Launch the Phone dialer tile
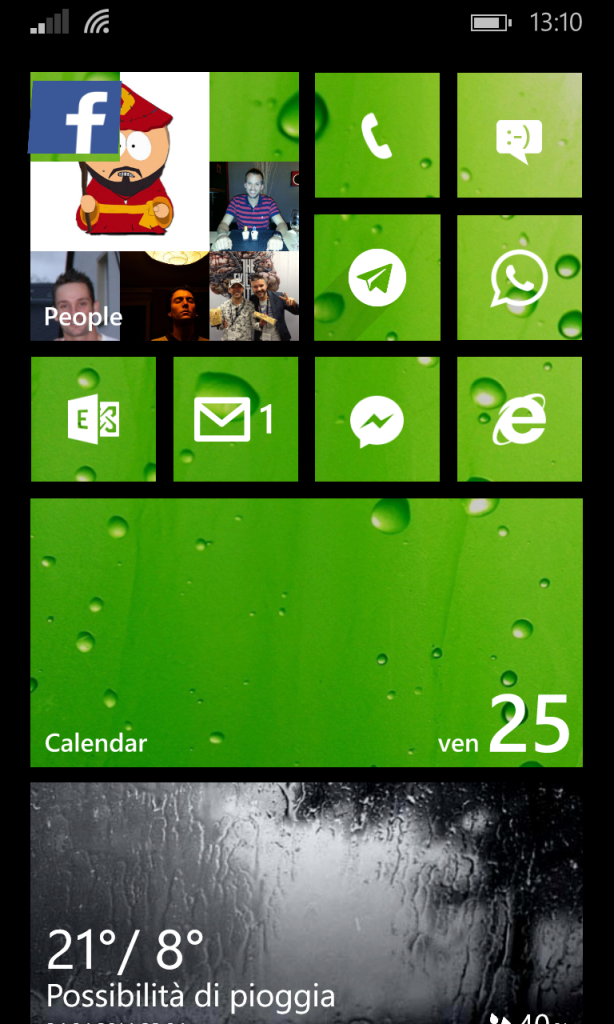 tap(377, 135)
